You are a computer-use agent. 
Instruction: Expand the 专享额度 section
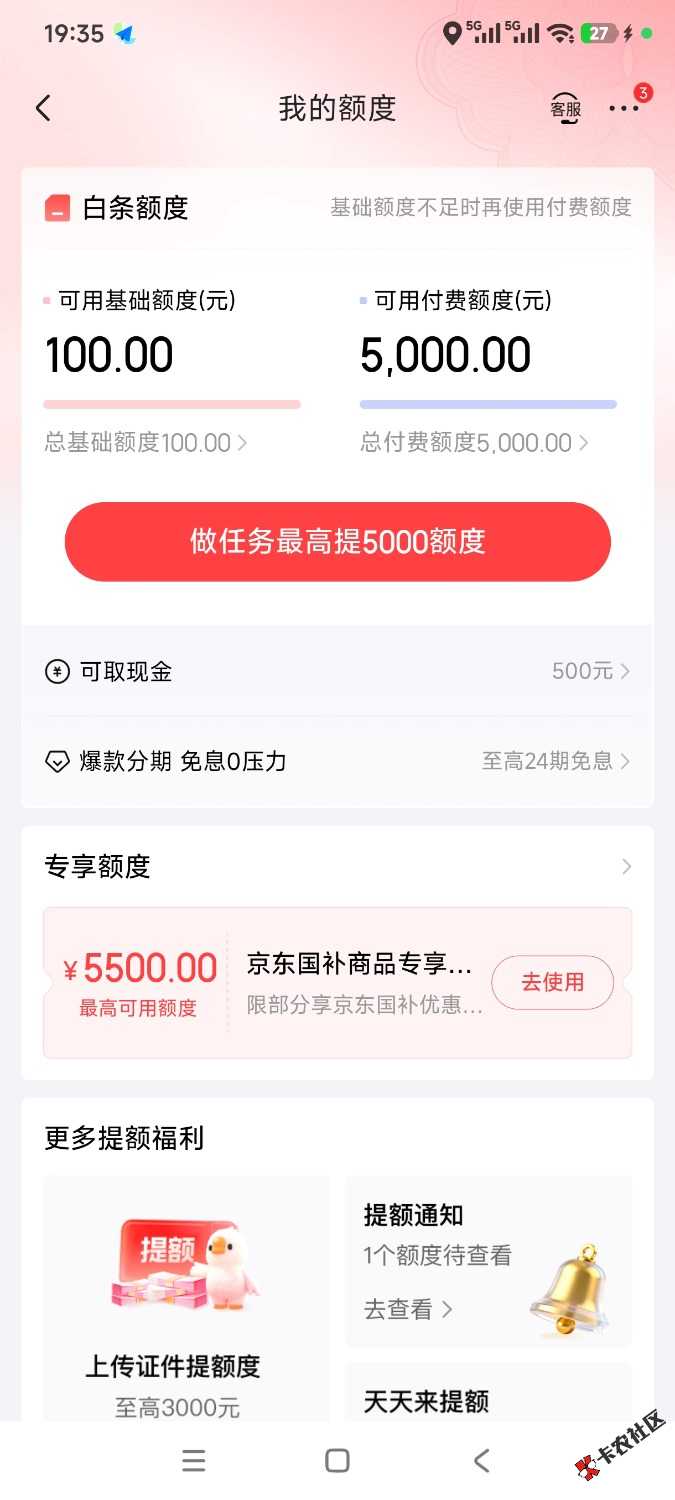(626, 866)
